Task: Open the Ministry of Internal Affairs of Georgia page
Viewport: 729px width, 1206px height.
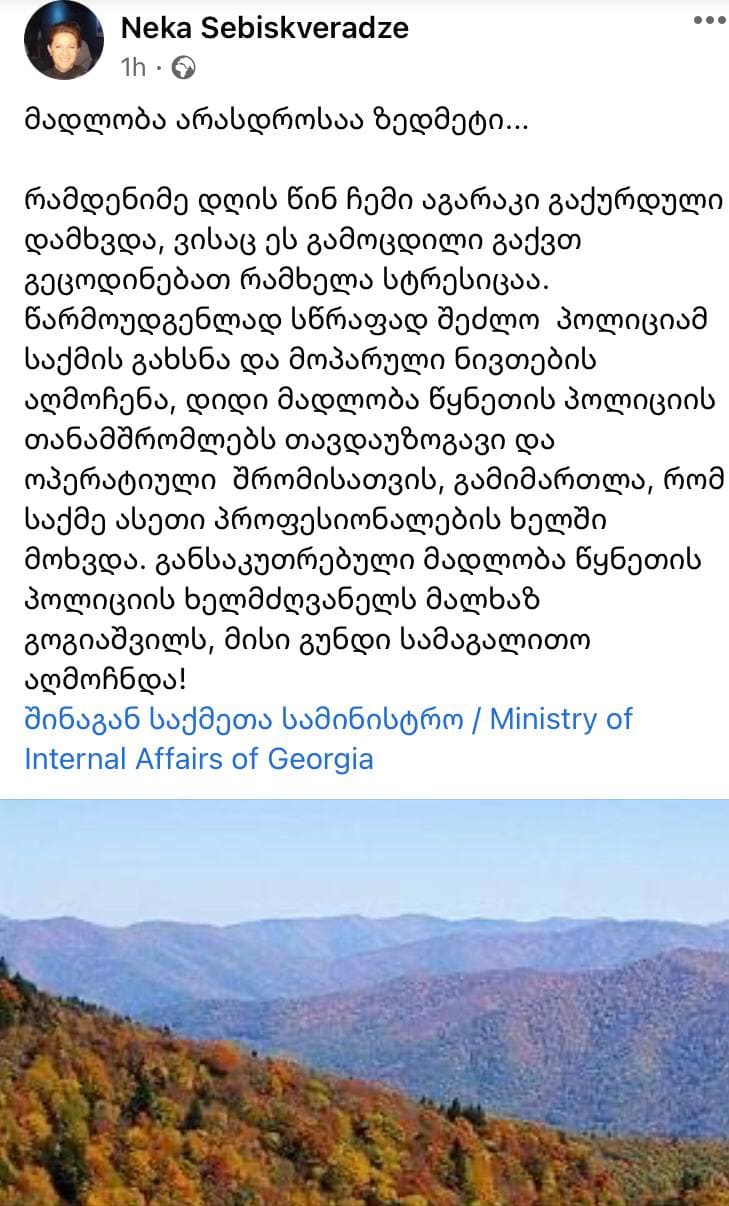Action: click(x=329, y=738)
